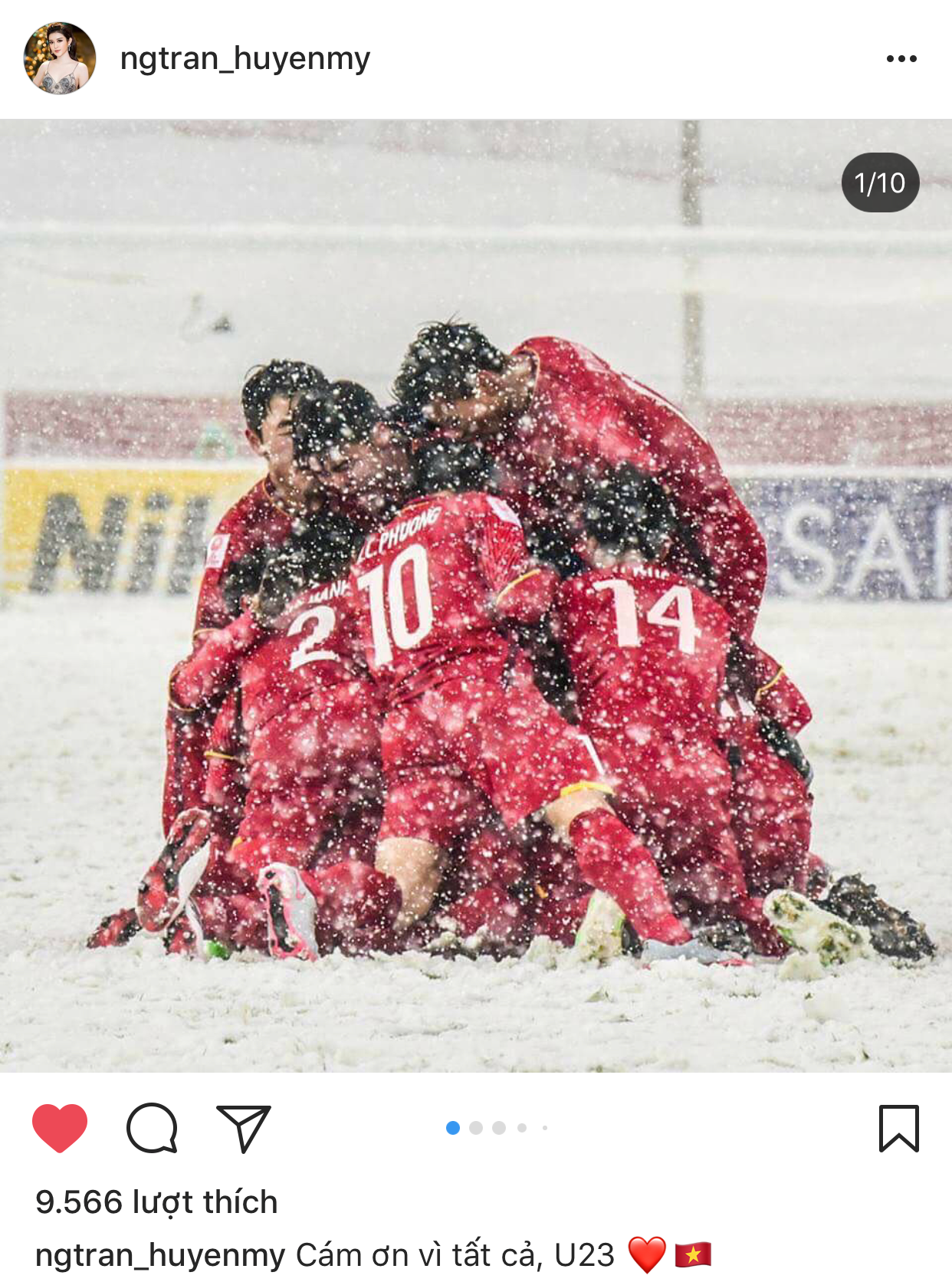The image size is (952, 1282).
Task: Open ngtran_huyenmy's profile picture
Action: [60, 58]
